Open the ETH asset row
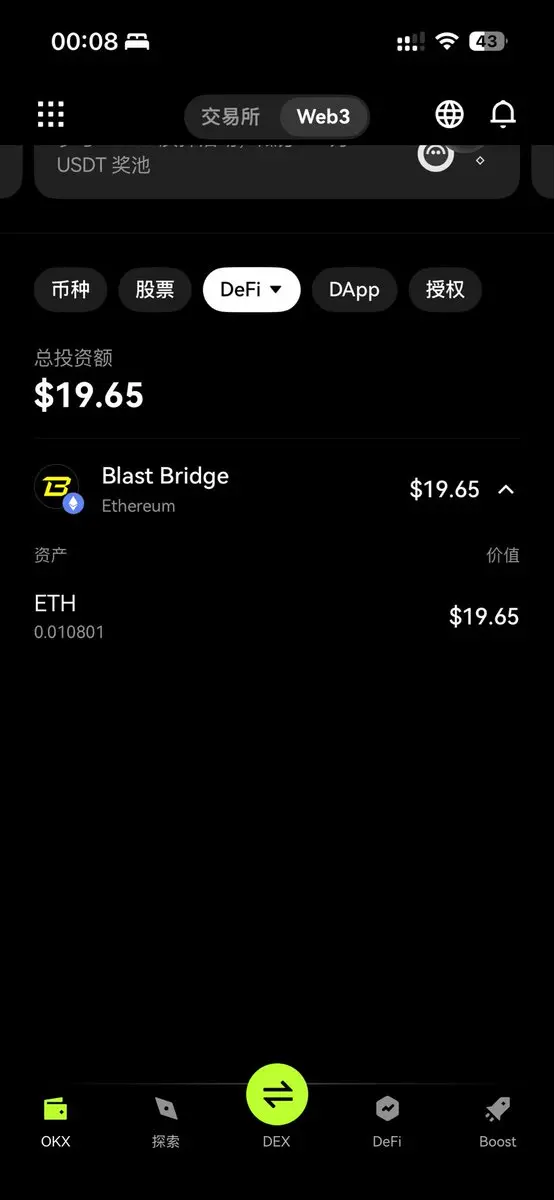This screenshot has width=554, height=1200. coord(277,616)
